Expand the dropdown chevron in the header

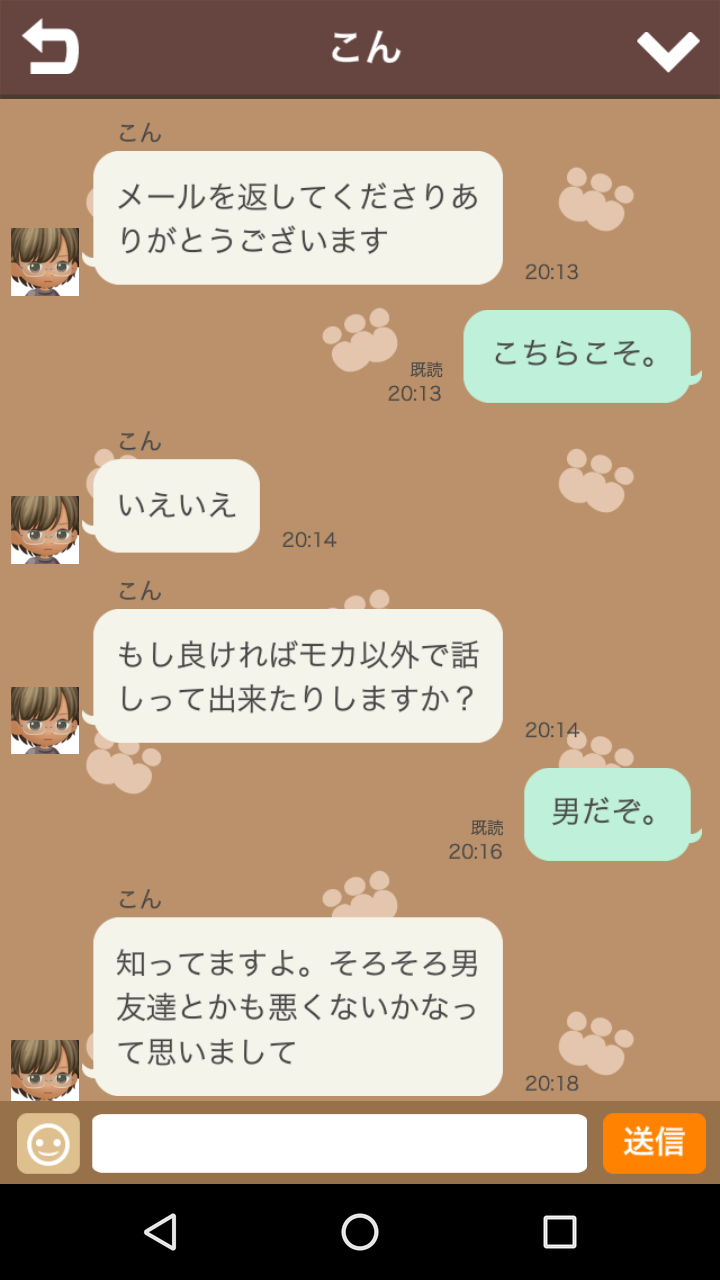668,50
